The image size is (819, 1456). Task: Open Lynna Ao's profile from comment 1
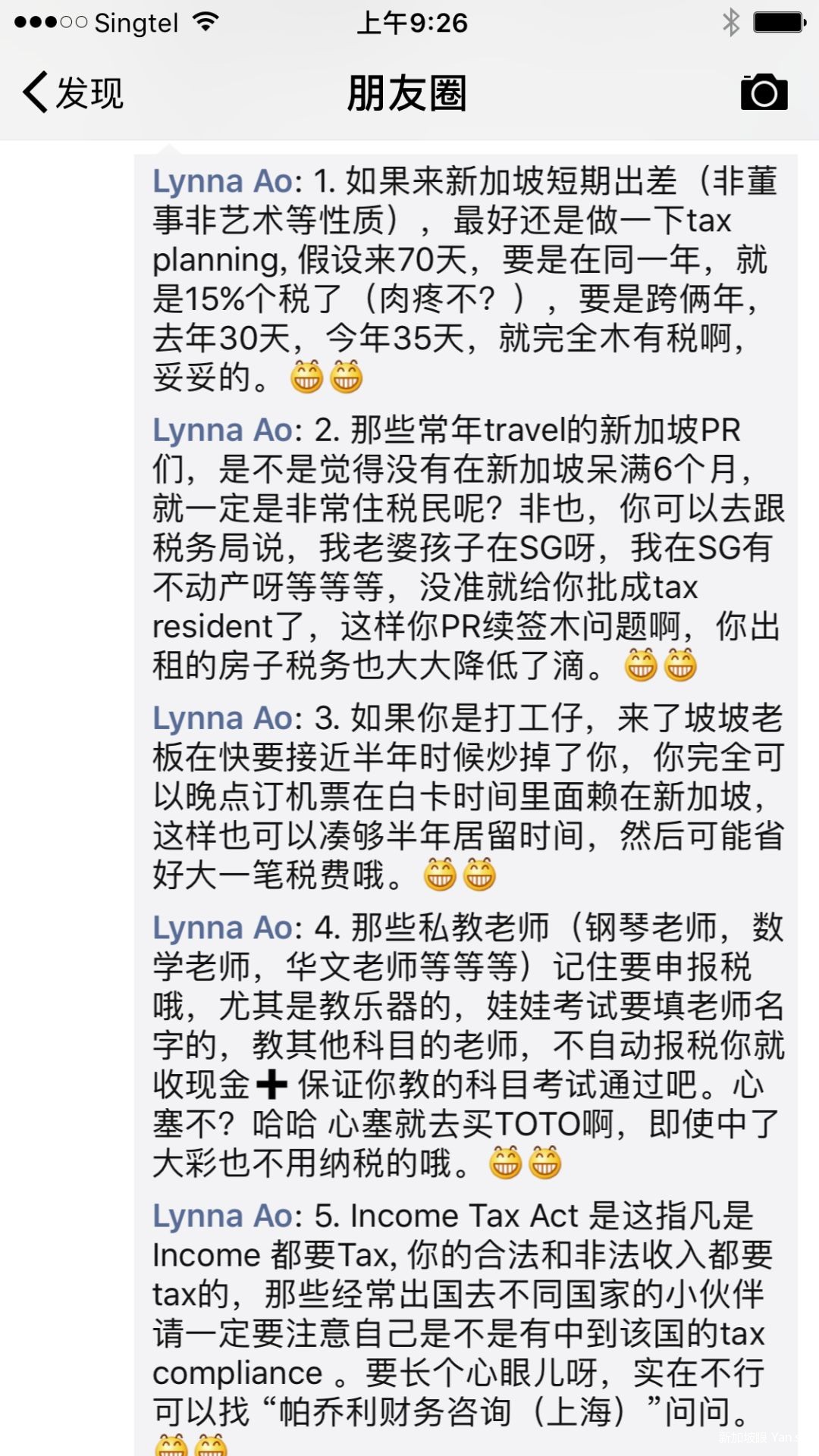point(223,182)
